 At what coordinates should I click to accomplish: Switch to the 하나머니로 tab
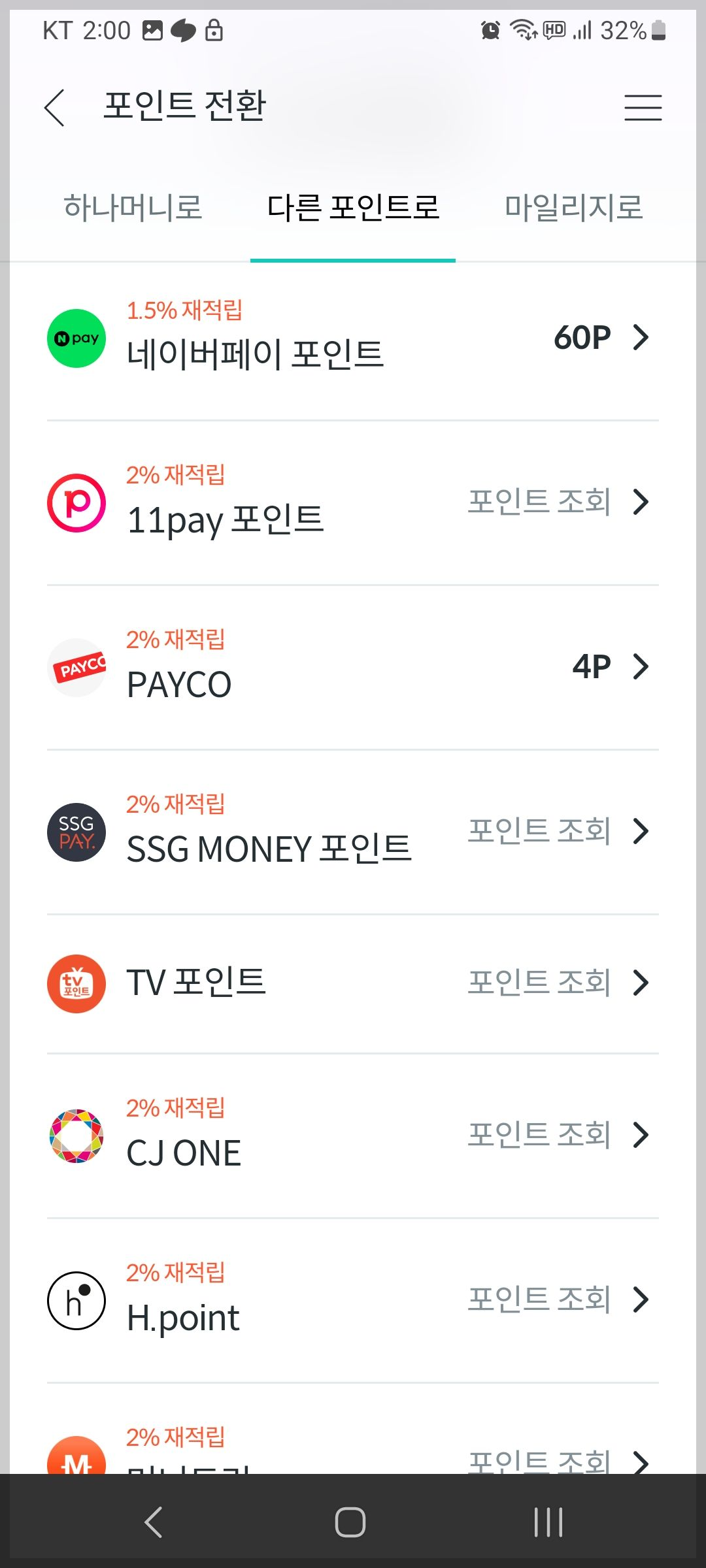click(x=133, y=208)
